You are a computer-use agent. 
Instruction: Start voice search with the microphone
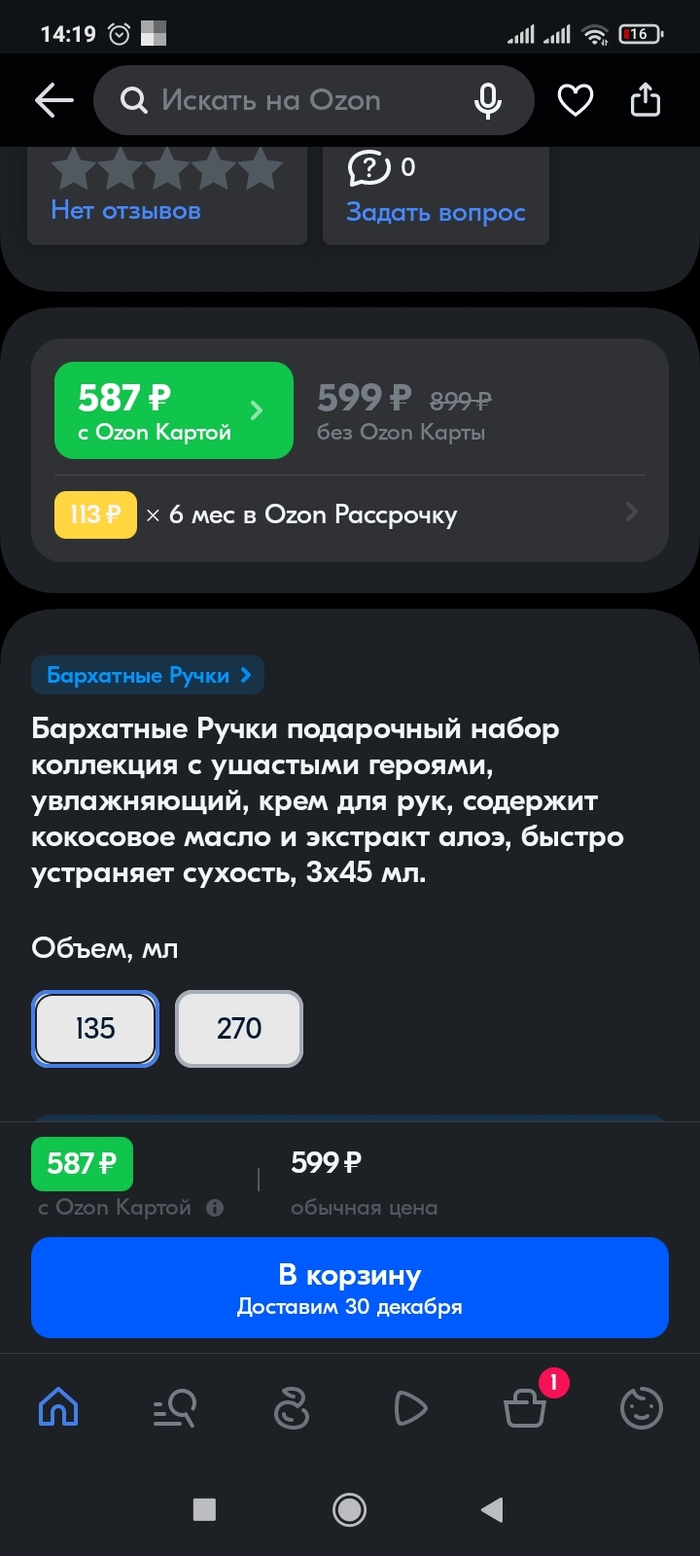(487, 100)
